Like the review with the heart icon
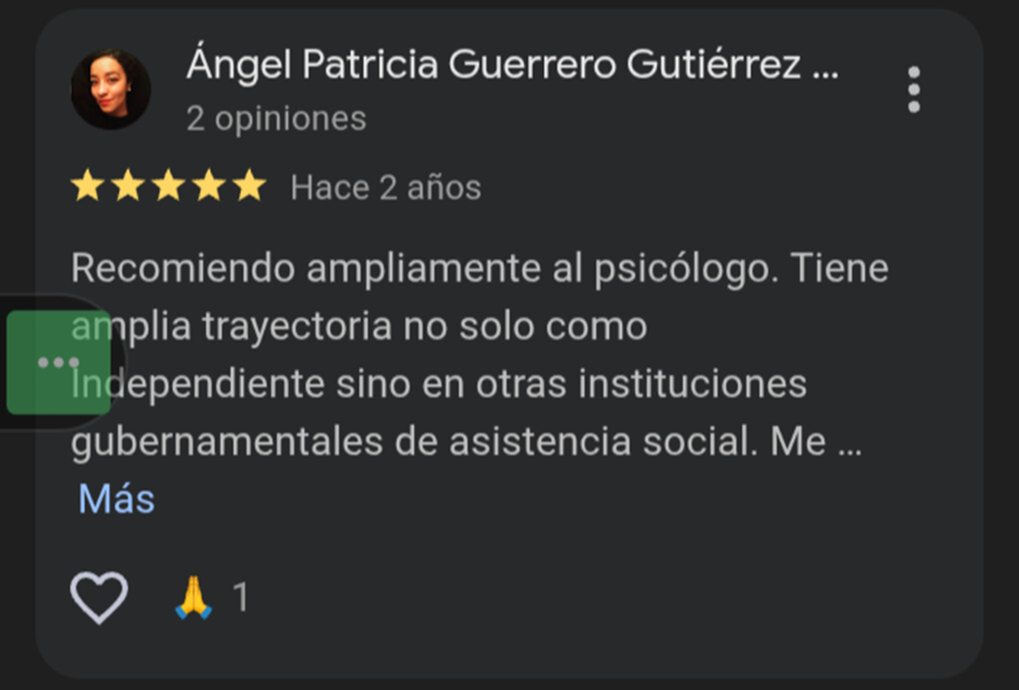This screenshot has height=690, width=1019. click(x=99, y=598)
